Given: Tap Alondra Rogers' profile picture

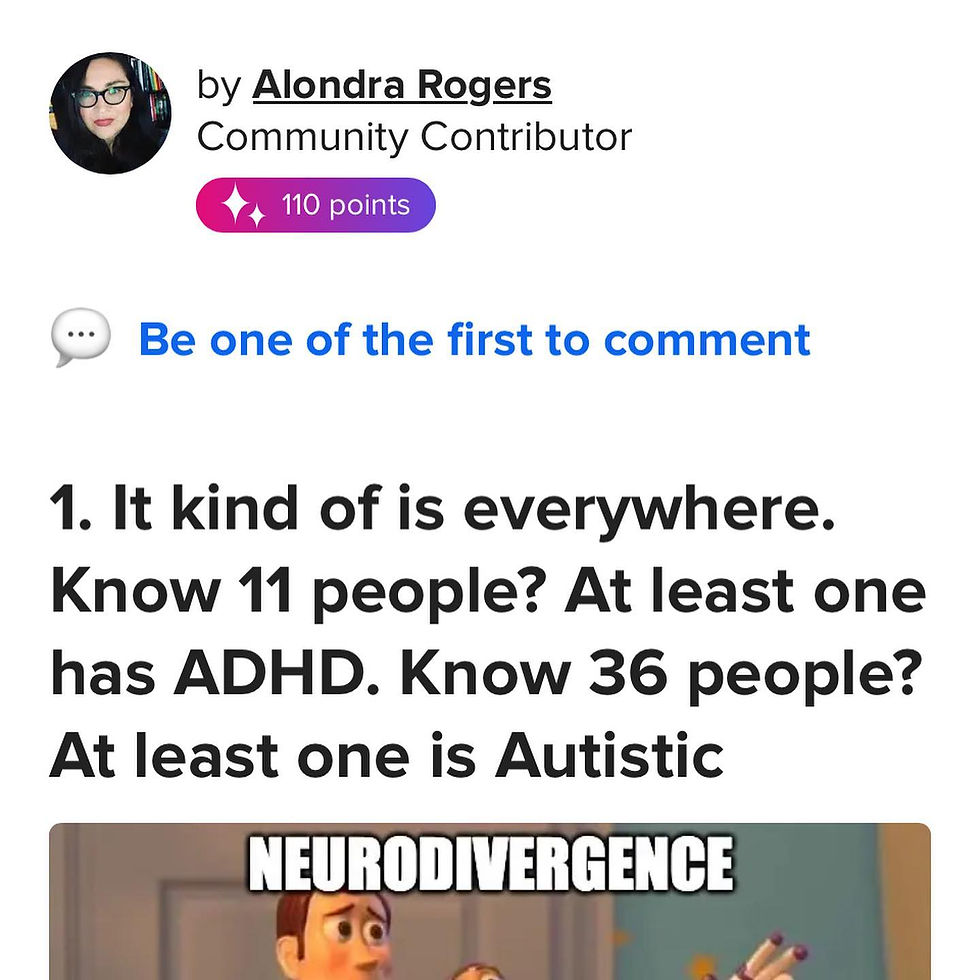Looking at the screenshot, I should coord(110,113).
